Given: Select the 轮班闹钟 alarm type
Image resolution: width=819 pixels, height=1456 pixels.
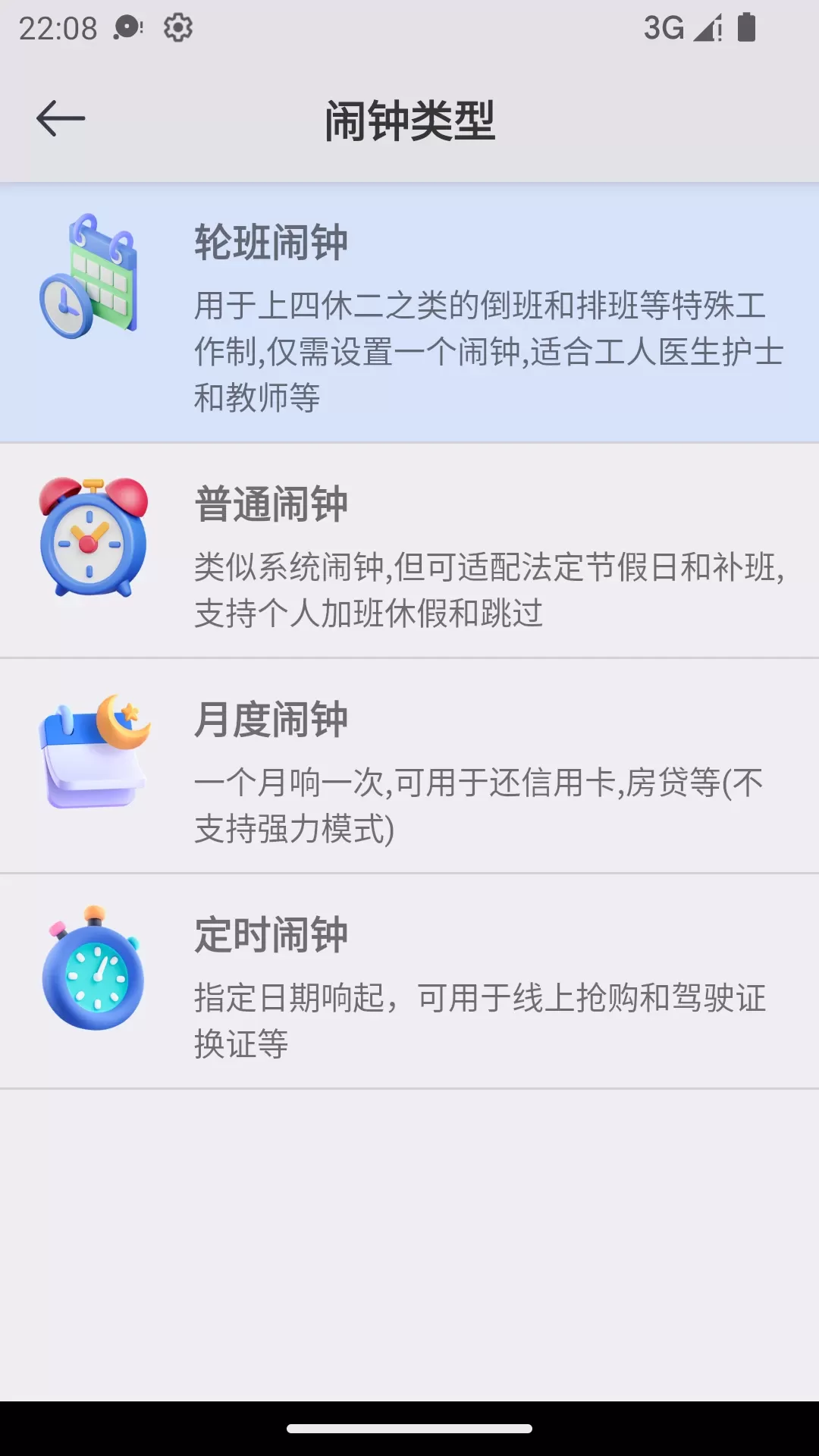Looking at the screenshot, I should (409, 312).
